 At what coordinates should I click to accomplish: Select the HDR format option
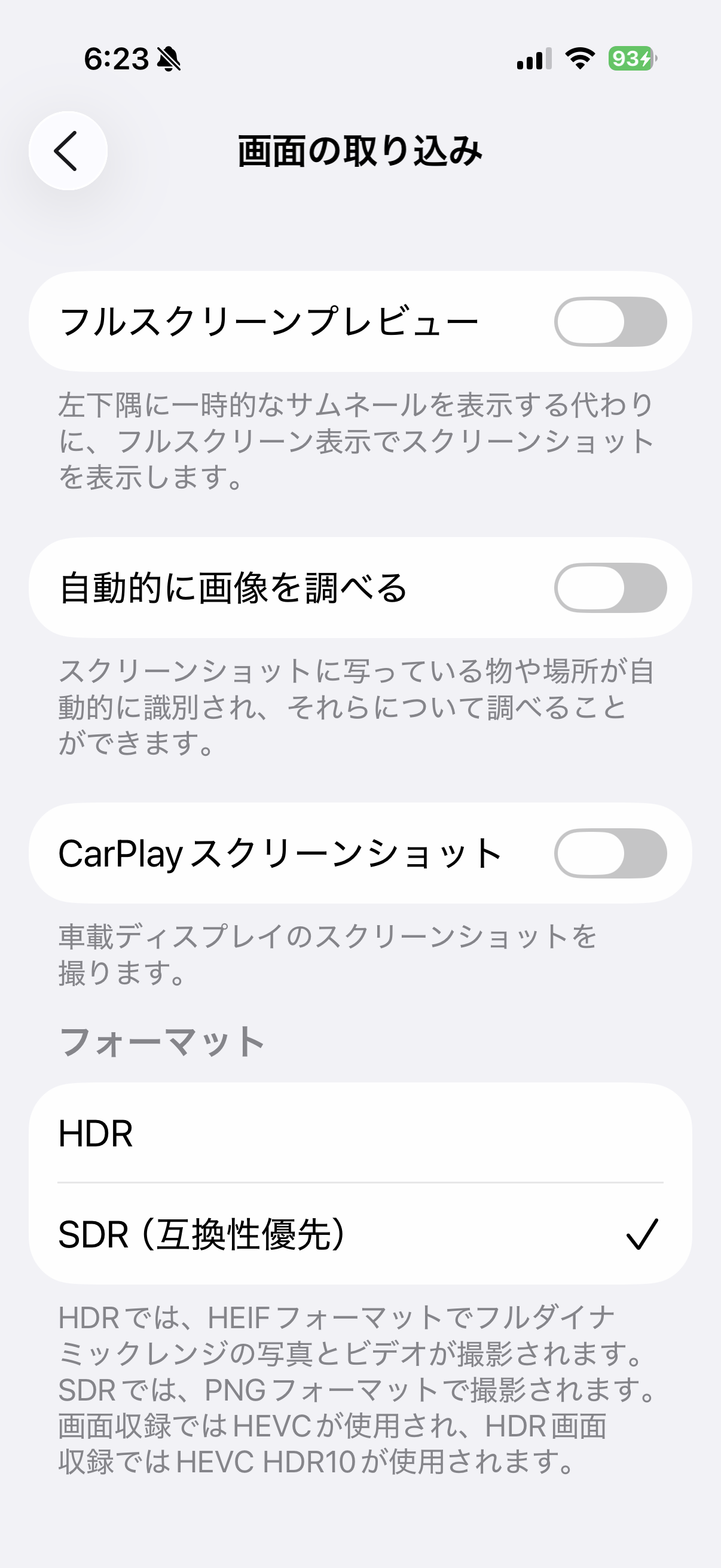pos(360,1133)
